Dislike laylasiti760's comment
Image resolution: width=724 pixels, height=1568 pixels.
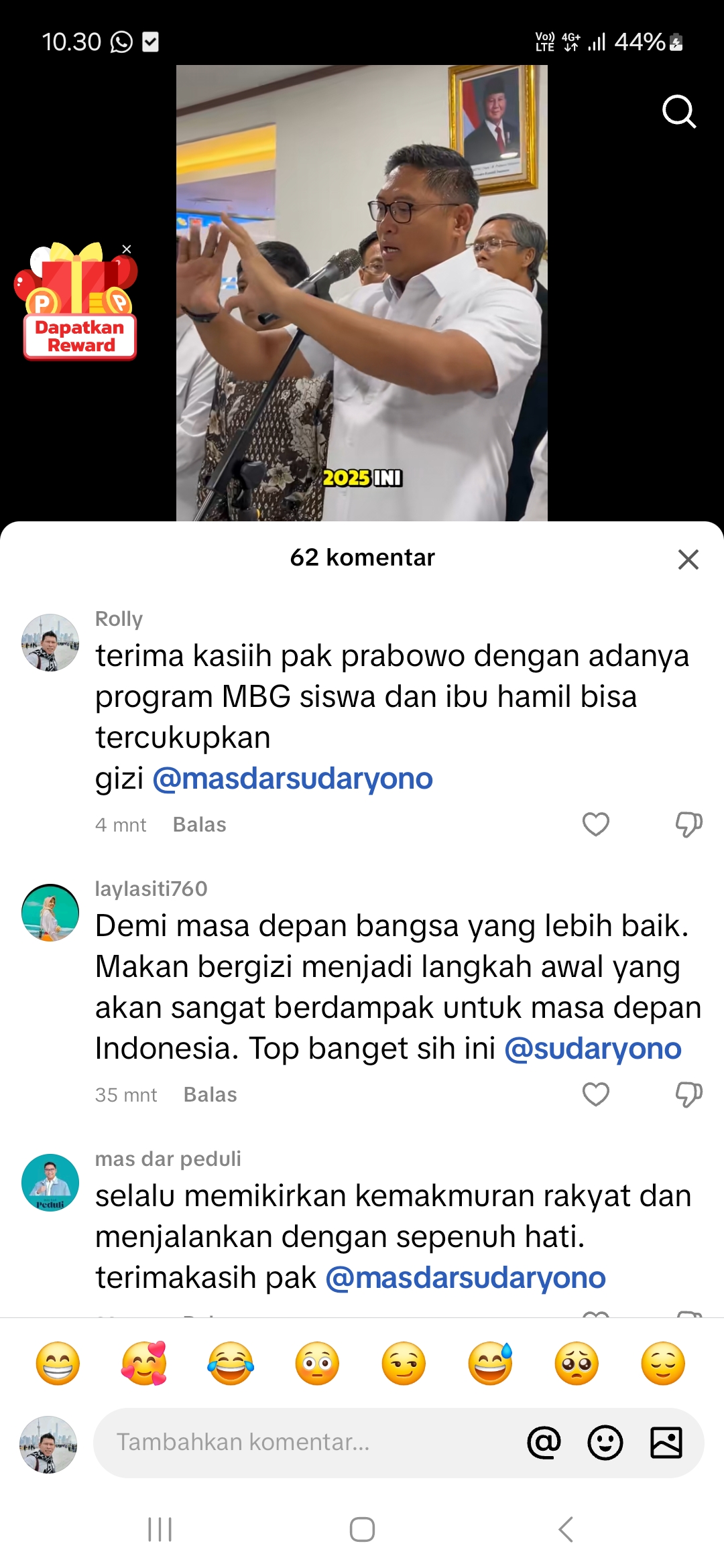pyautogui.click(x=688, y=1094)
